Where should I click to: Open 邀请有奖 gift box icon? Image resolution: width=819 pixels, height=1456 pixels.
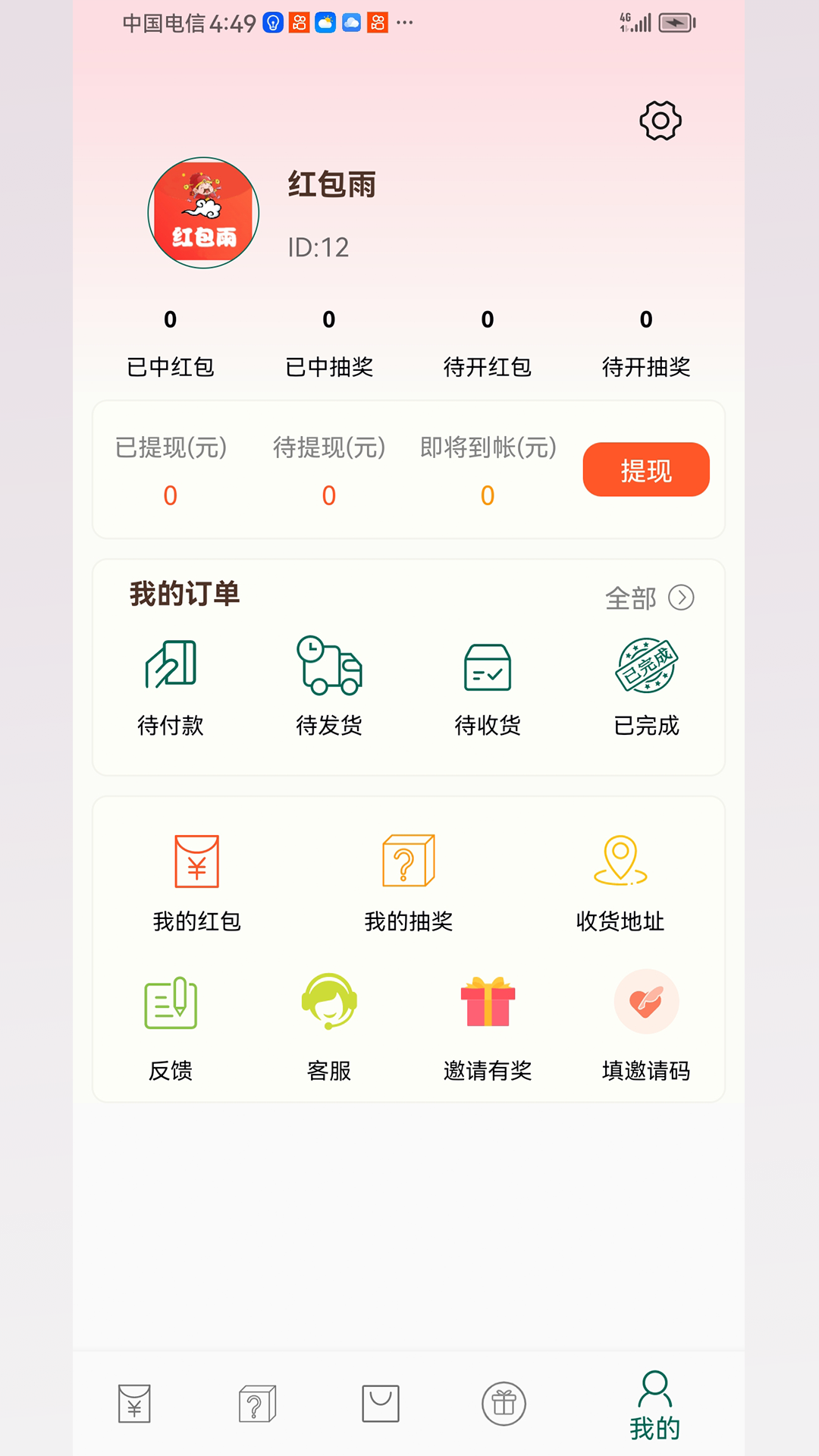488,1003
